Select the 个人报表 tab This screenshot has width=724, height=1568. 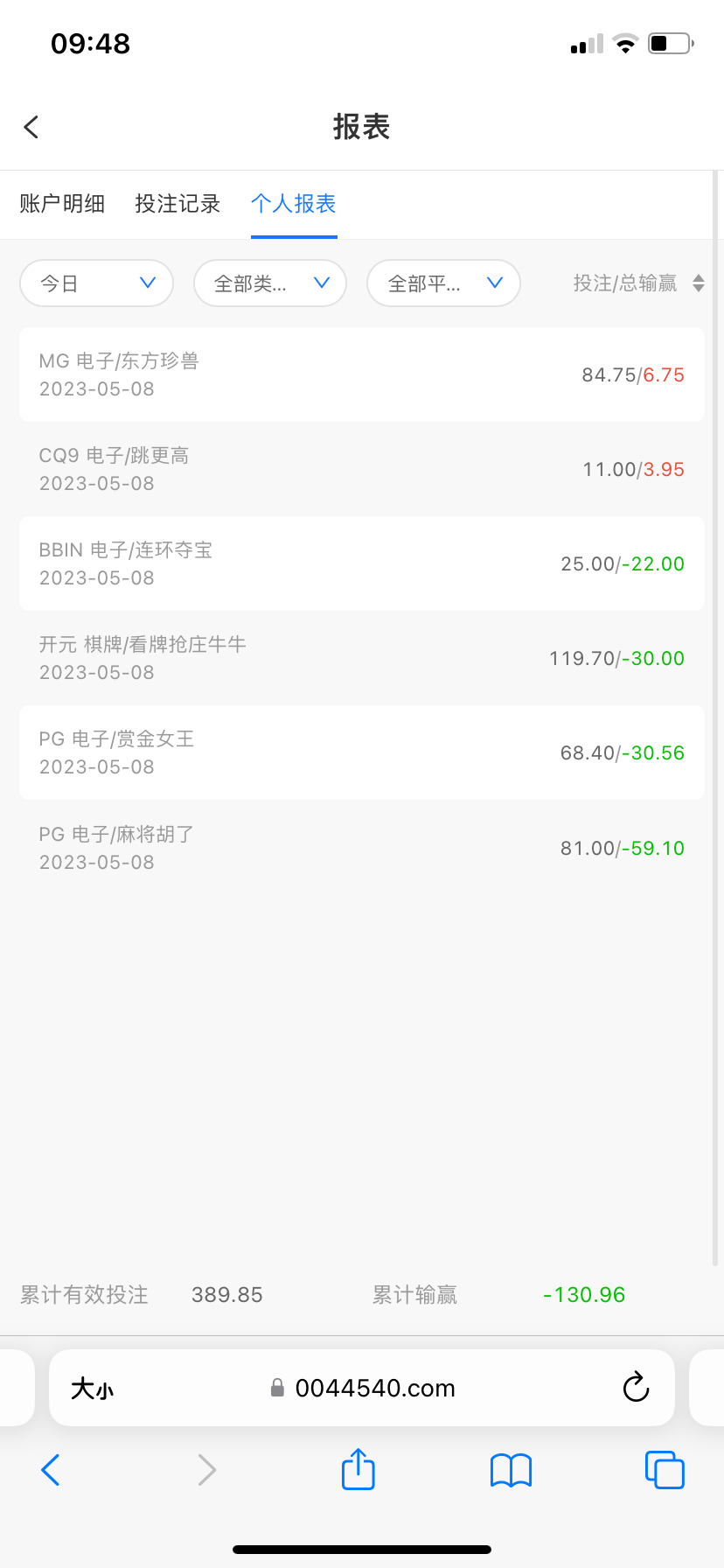point(294,204)
